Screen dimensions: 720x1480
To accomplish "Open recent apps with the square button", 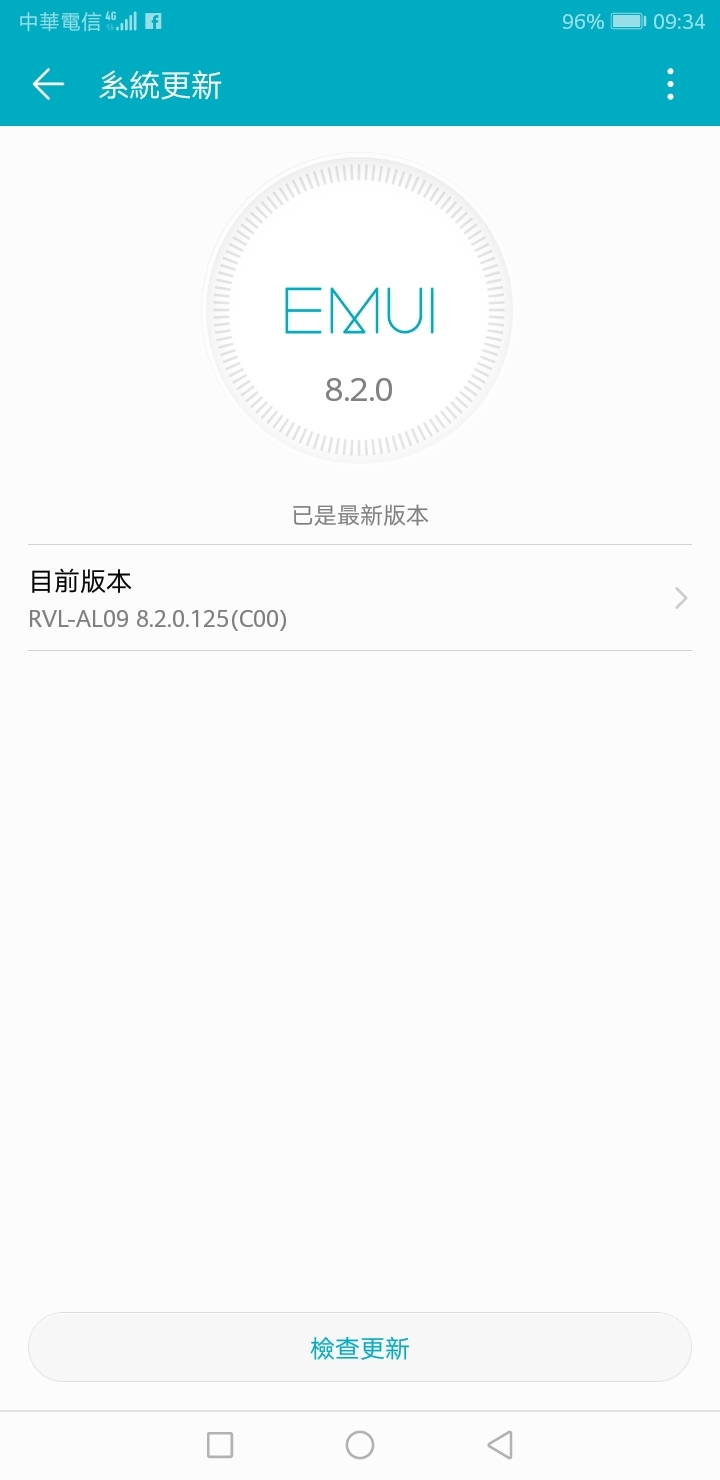I will [x=220, y=1444].
